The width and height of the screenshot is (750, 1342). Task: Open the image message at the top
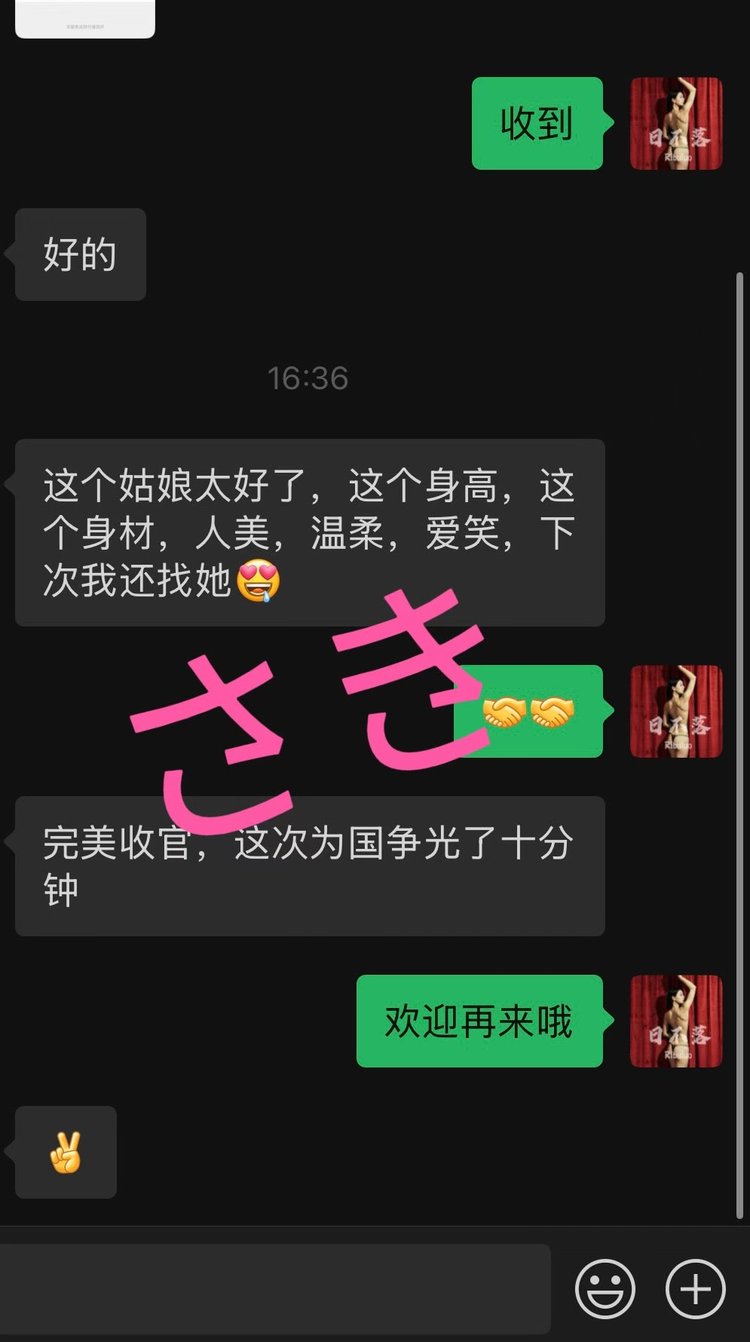85,18
